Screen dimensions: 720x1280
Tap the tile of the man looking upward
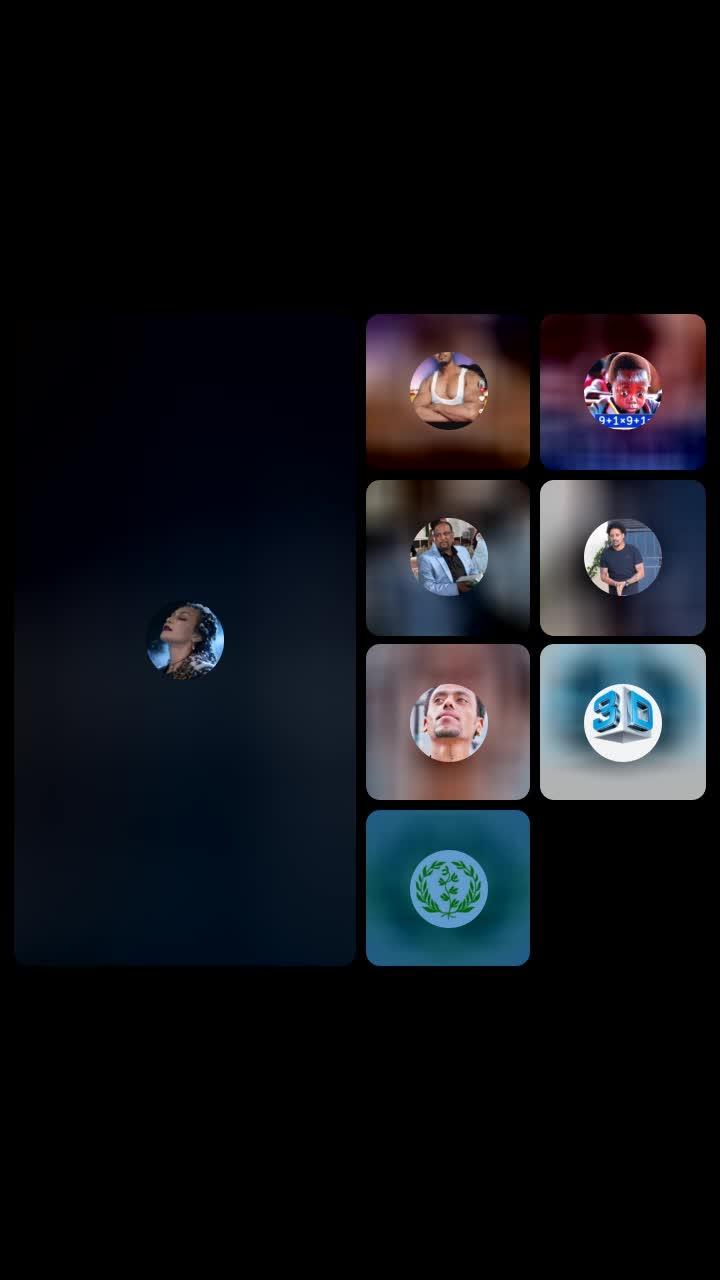pyautogui.click(x=448, y=722)
